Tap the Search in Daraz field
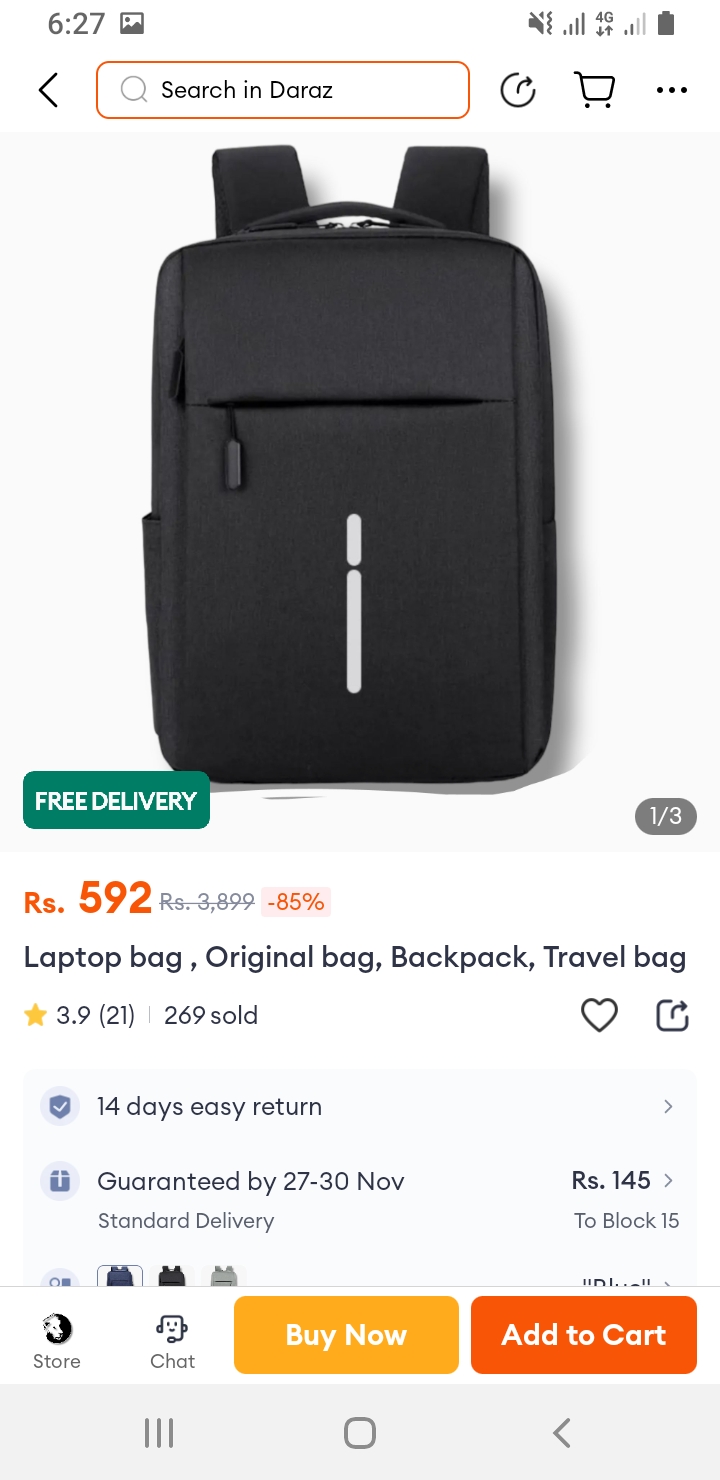The height and width of the screenshot is (1480, 720). [283, 90]
